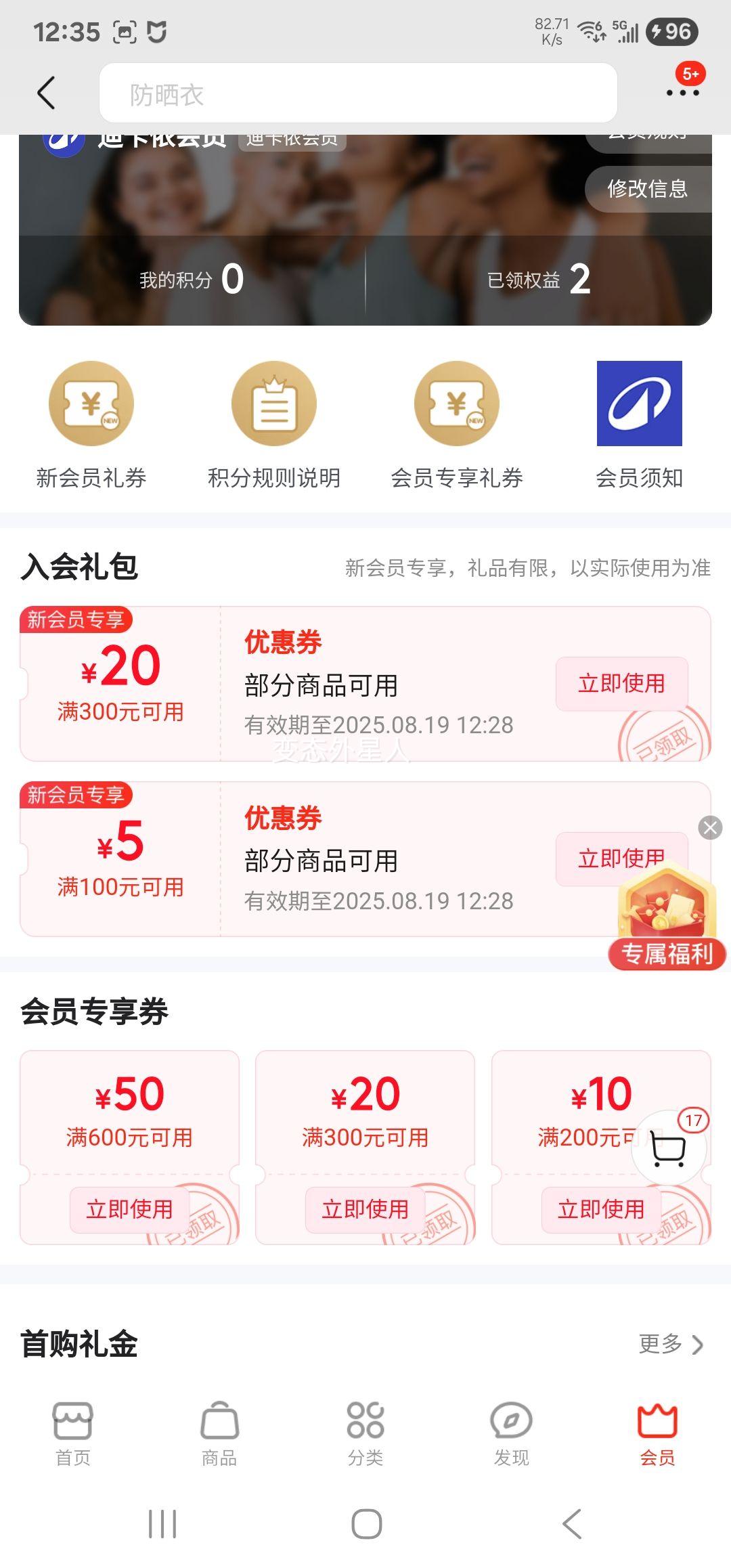Dismiss the 专属福利 floating banner

[710, 827]
